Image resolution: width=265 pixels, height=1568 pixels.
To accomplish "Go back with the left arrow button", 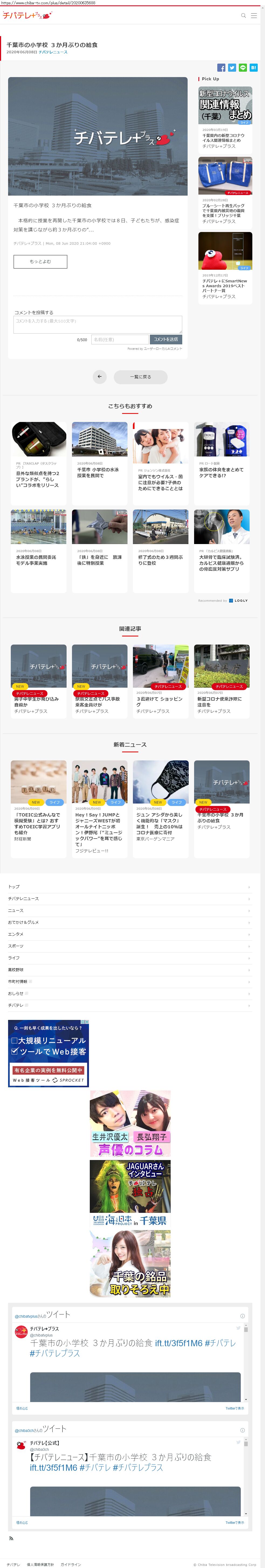I will [99, 377].
